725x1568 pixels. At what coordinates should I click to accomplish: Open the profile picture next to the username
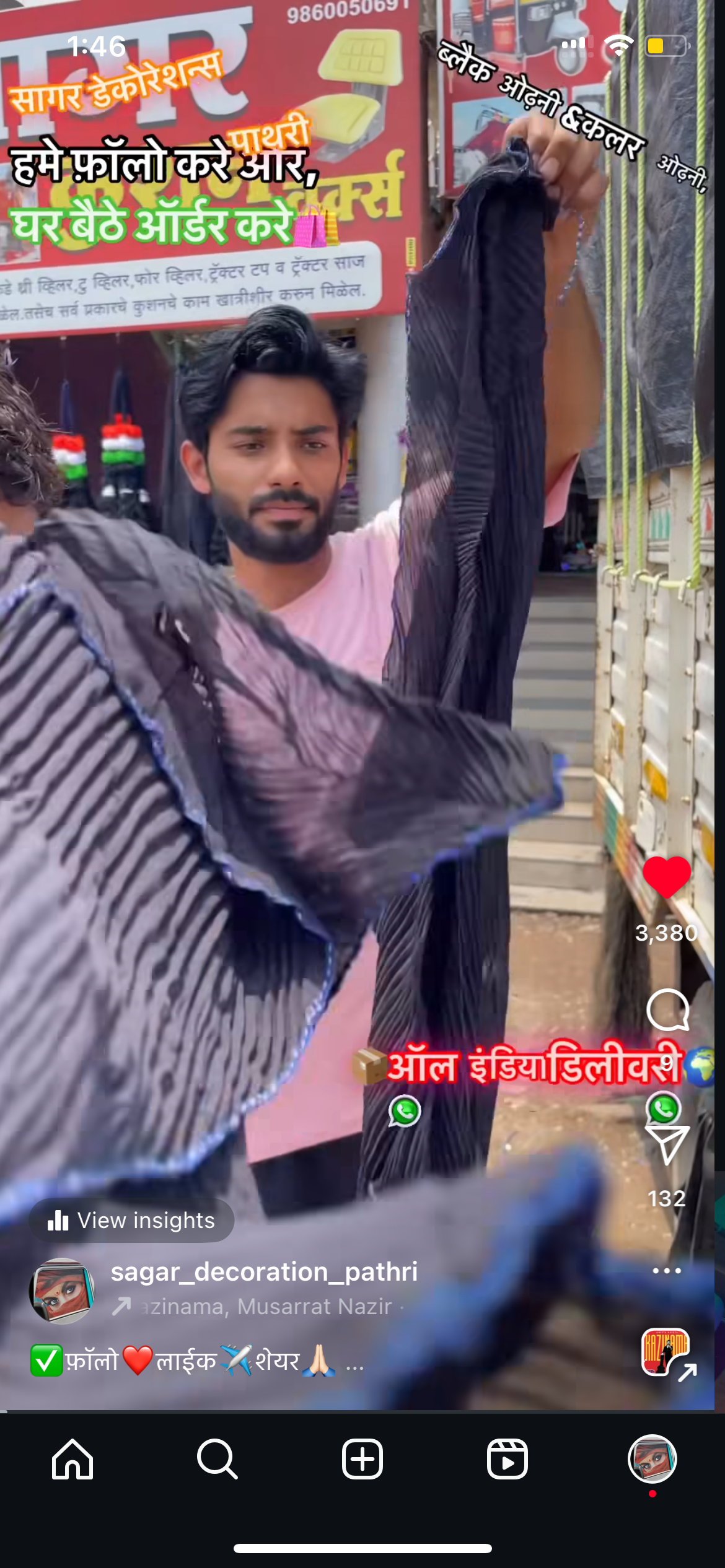click(61, 1291)
